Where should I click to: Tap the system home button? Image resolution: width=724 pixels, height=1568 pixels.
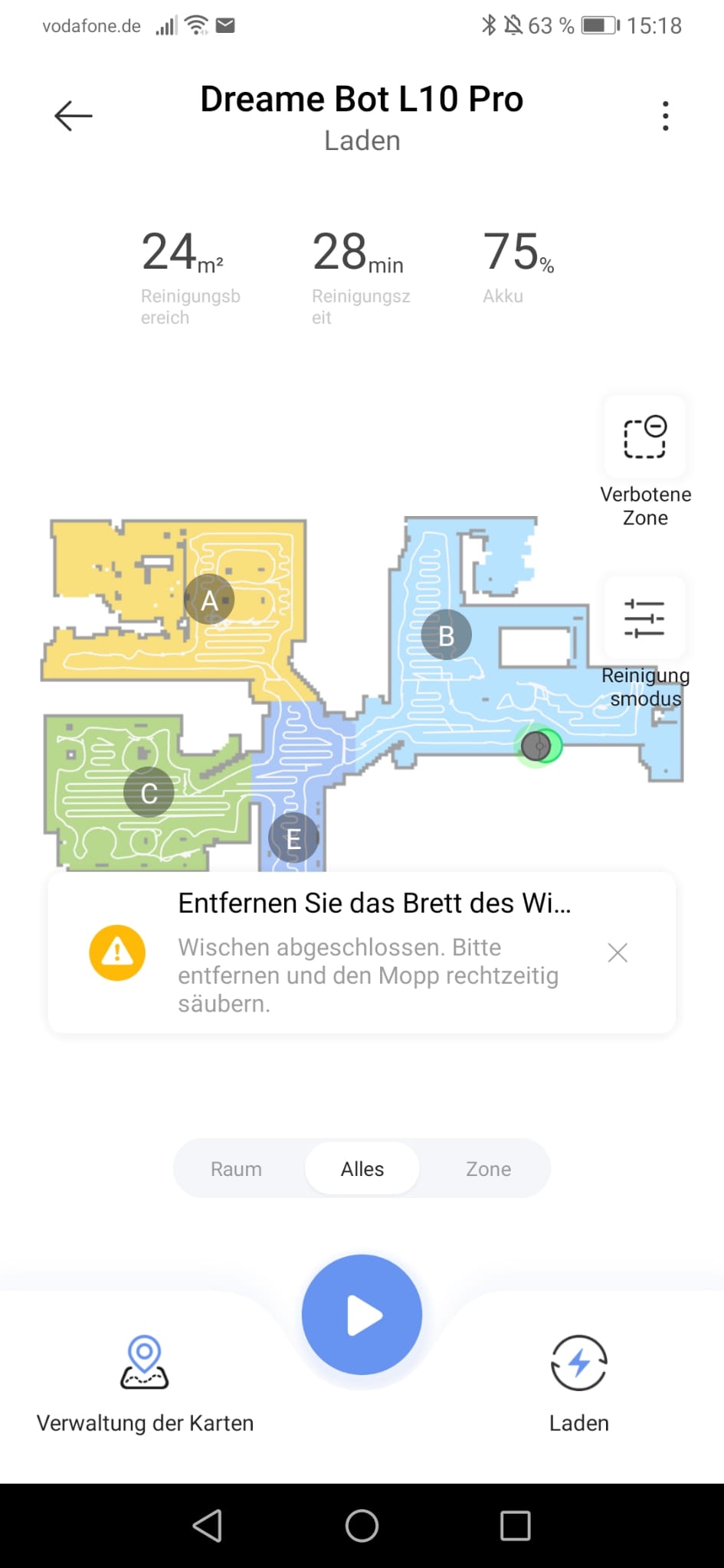362,1525
